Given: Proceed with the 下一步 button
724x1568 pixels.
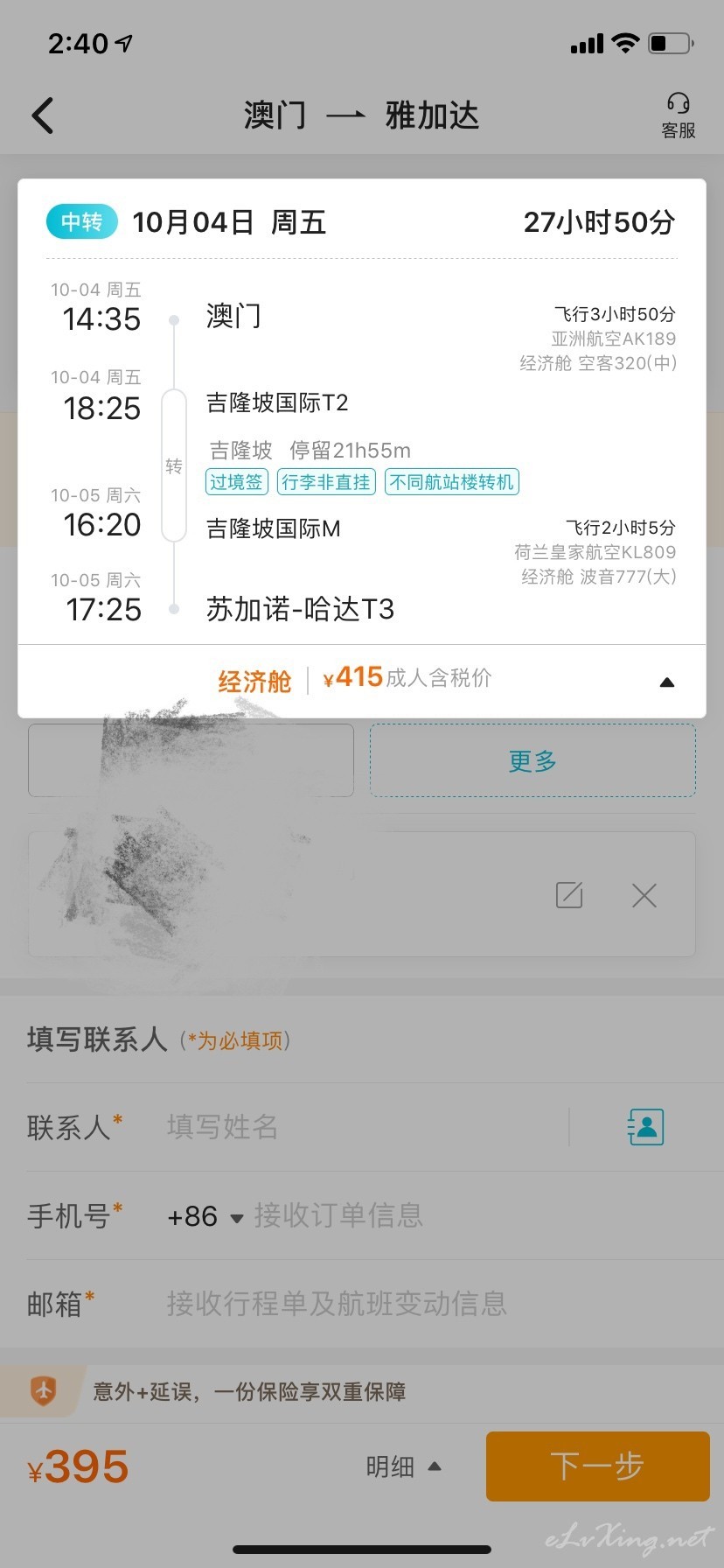Looking at the screenshot, I should (x=597, y=1466).
